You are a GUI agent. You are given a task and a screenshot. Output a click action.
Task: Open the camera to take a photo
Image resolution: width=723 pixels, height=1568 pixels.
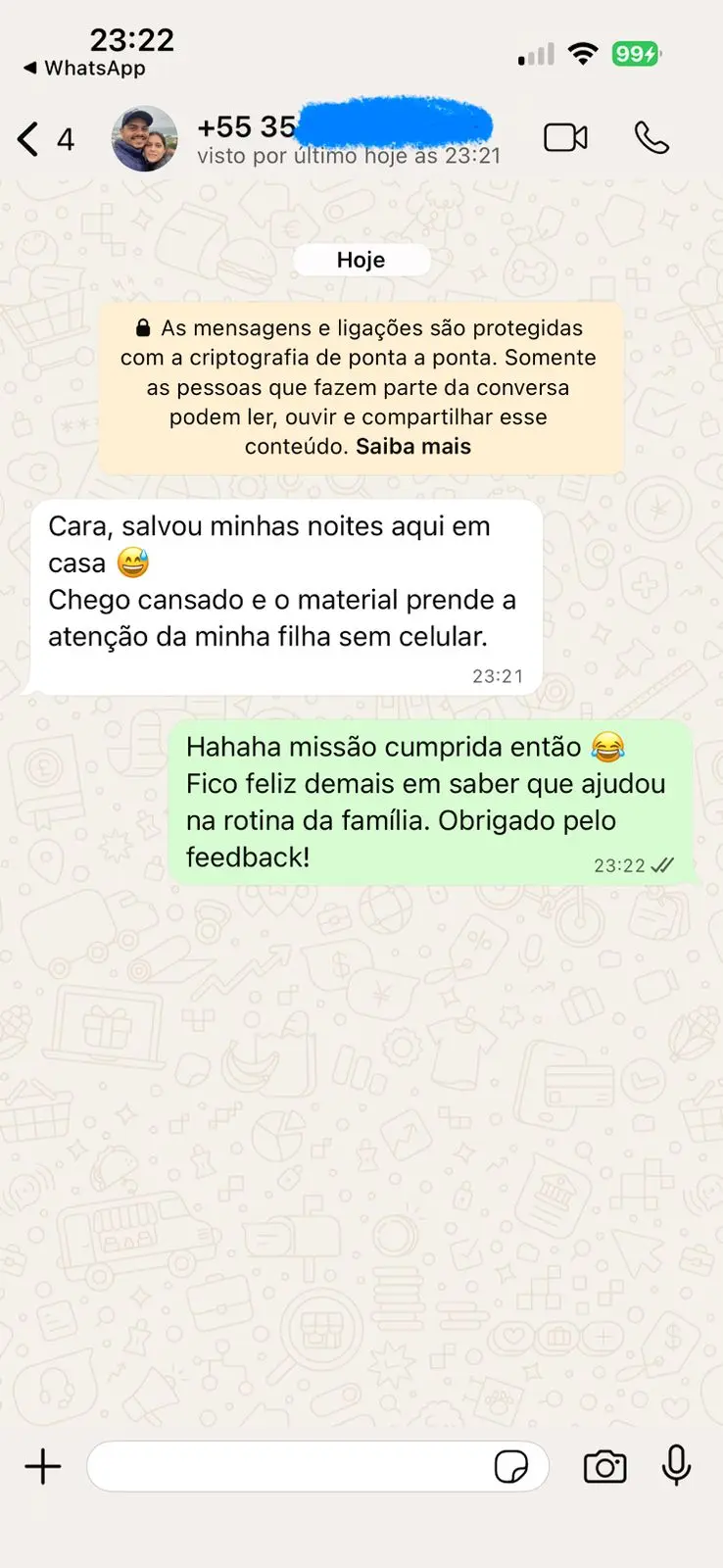(x=604, y=1467)
